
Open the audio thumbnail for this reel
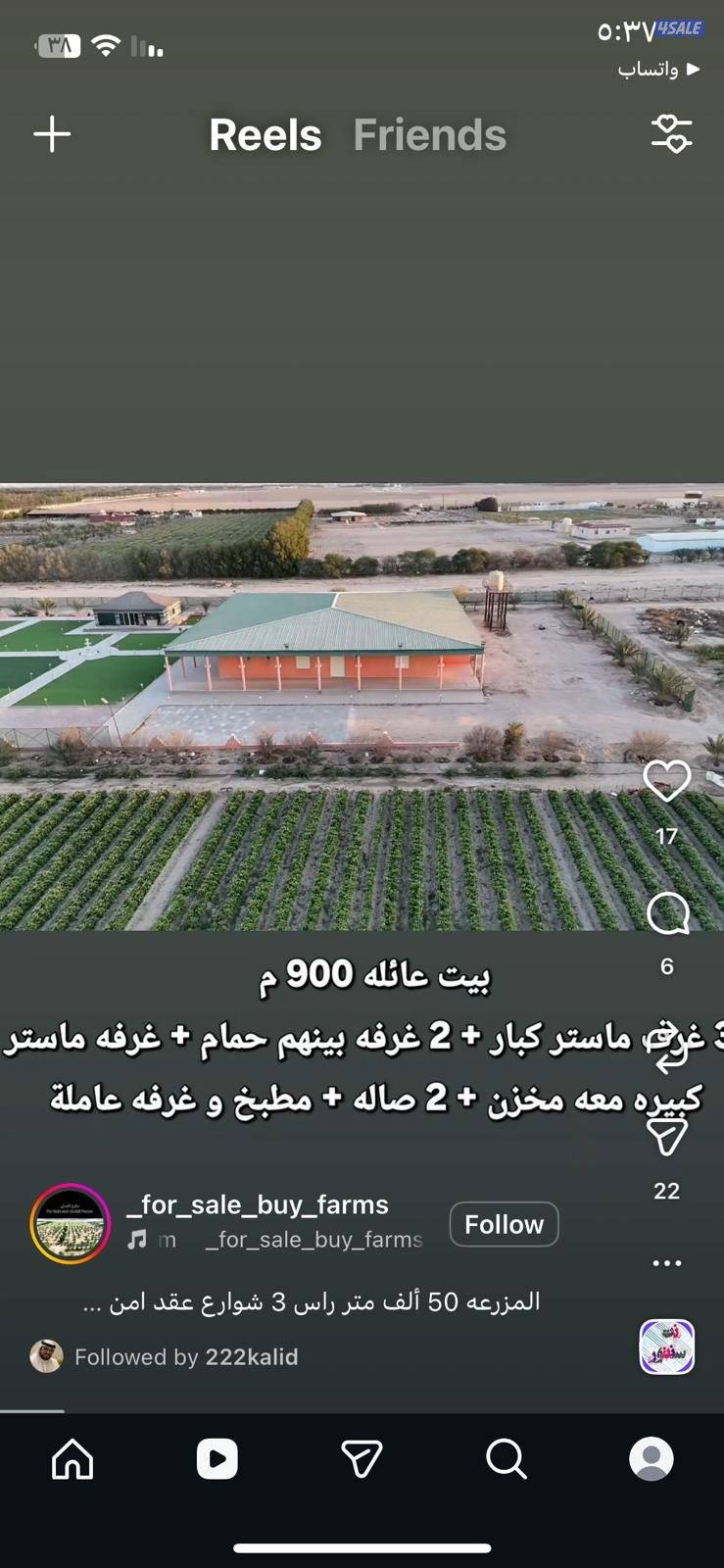(x=667, y=1347)
